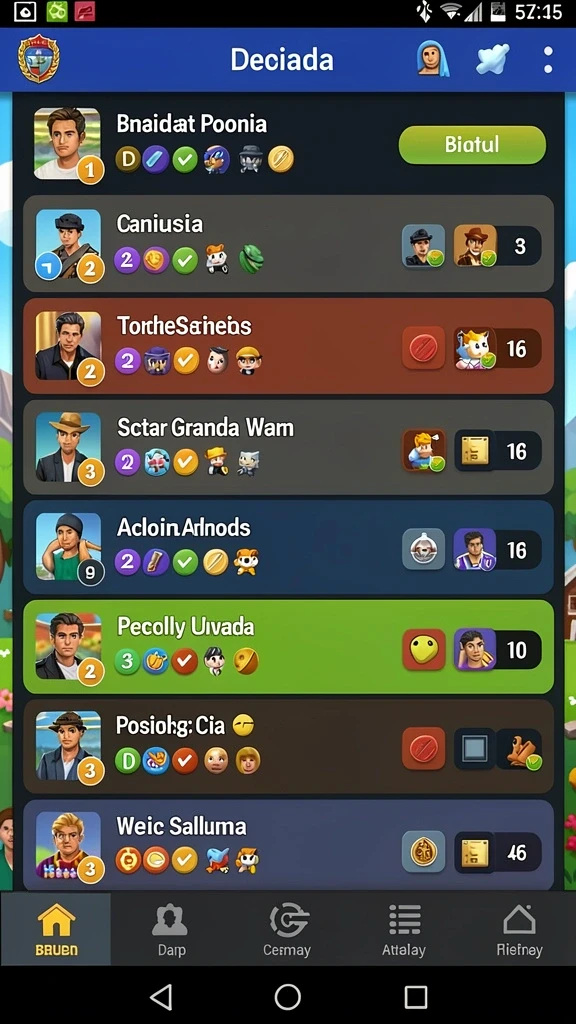Tap the green Biatul button
This screenshot has height=1024, width=576.
point(472,144)
